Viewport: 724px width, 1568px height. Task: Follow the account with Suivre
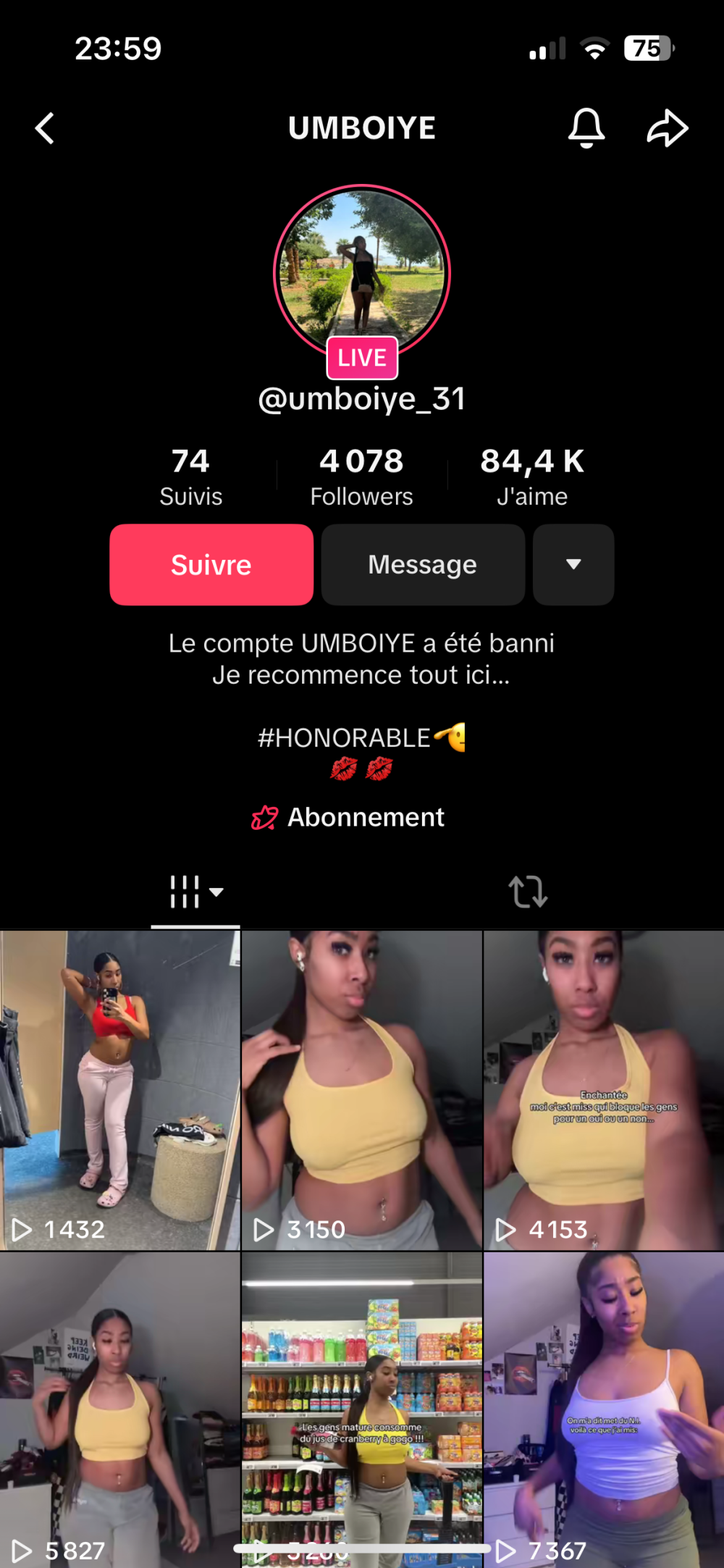click(211, 565)
